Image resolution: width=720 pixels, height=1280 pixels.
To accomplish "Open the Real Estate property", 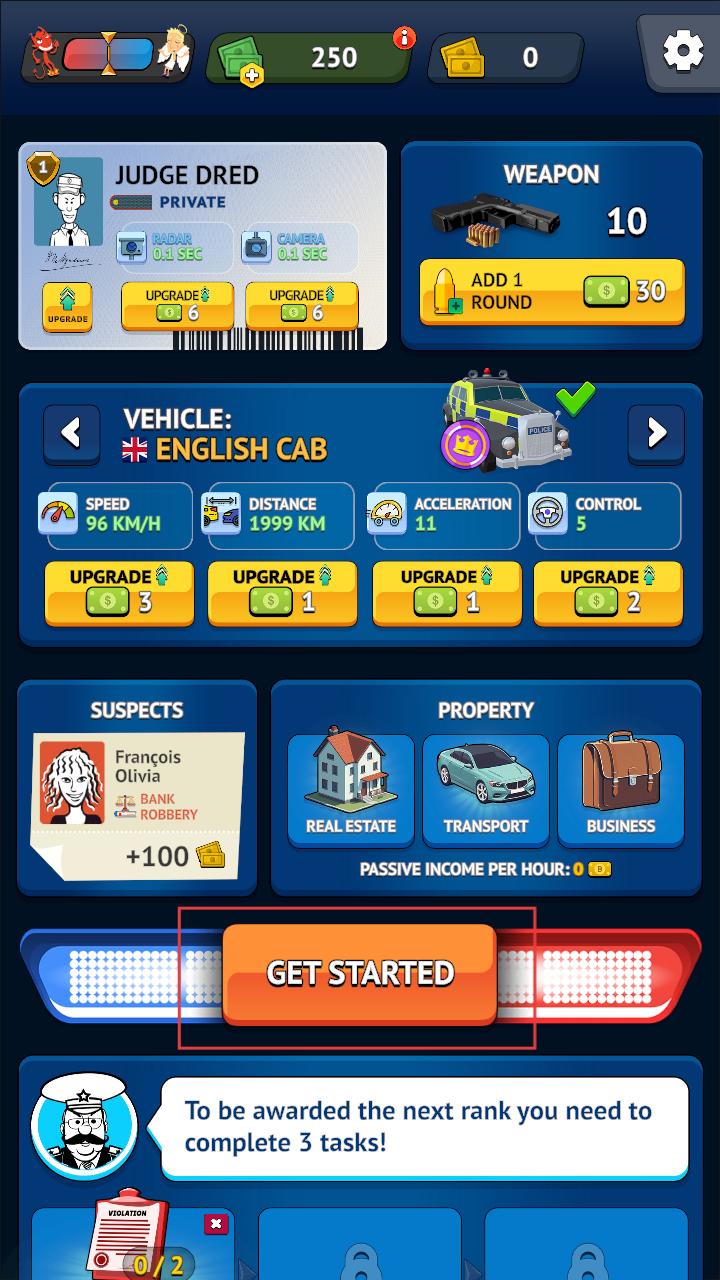I will coord(351,790).
